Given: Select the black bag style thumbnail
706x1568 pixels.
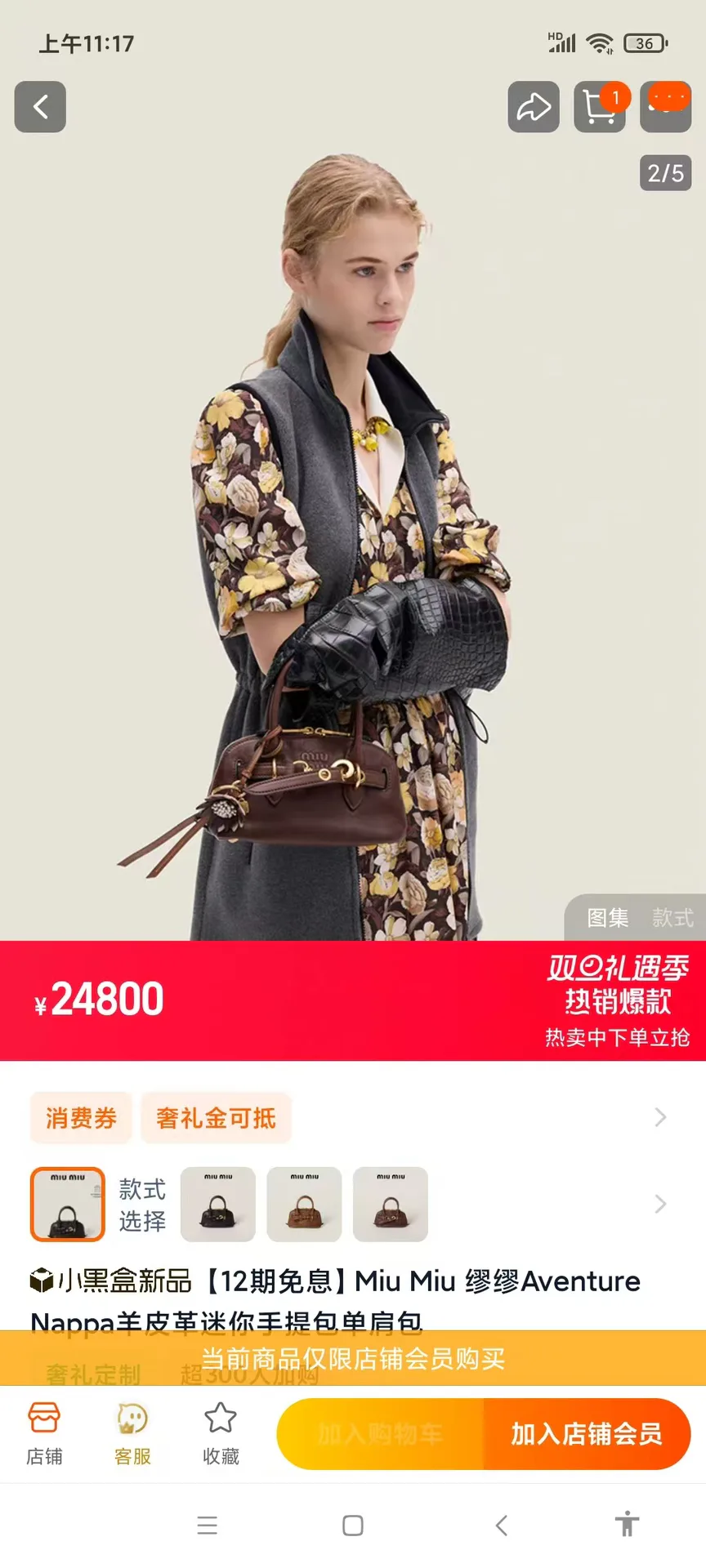Looking at the screenshot, I should click(68, 1205).
